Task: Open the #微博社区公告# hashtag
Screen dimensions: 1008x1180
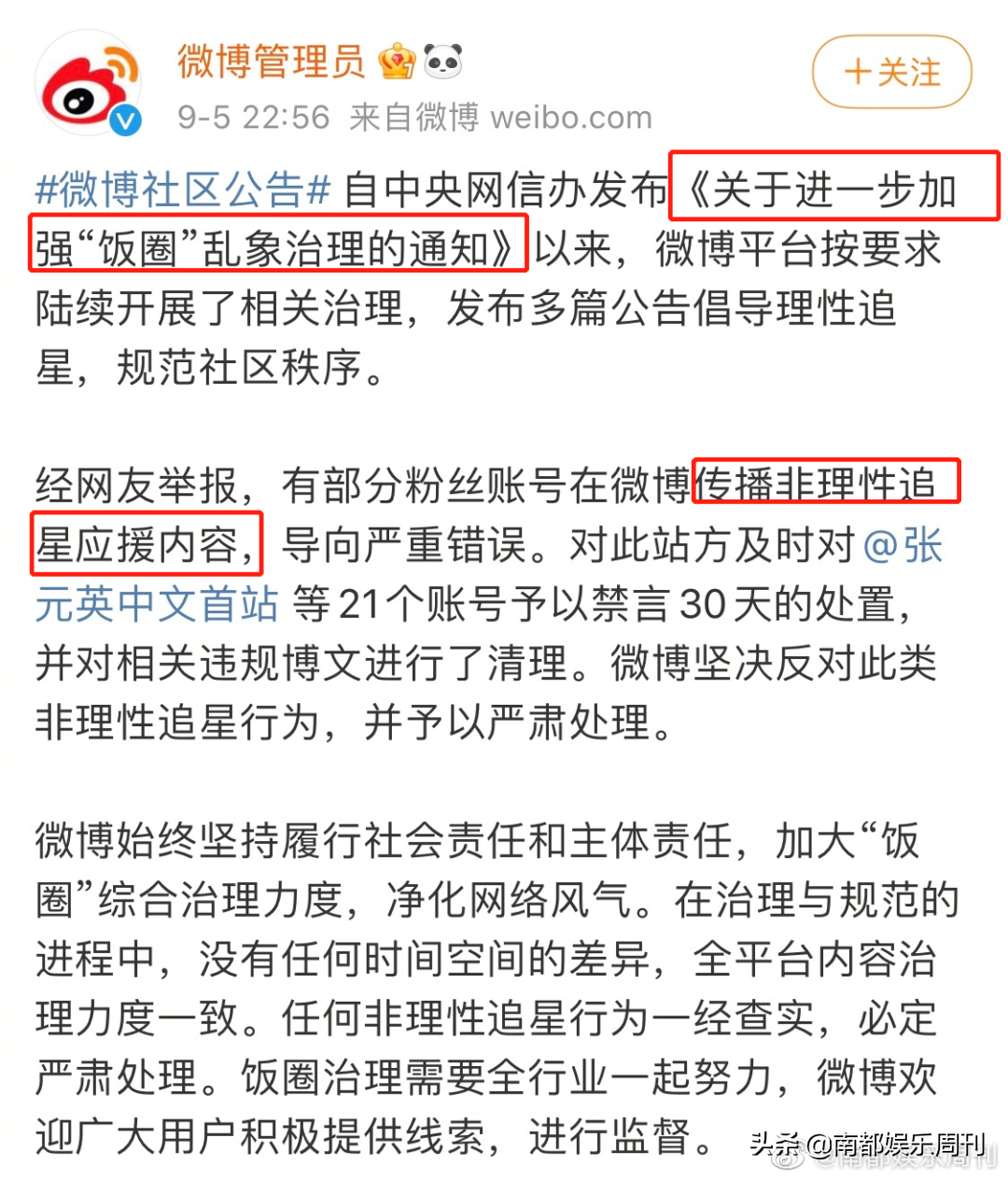Action: 183,190
